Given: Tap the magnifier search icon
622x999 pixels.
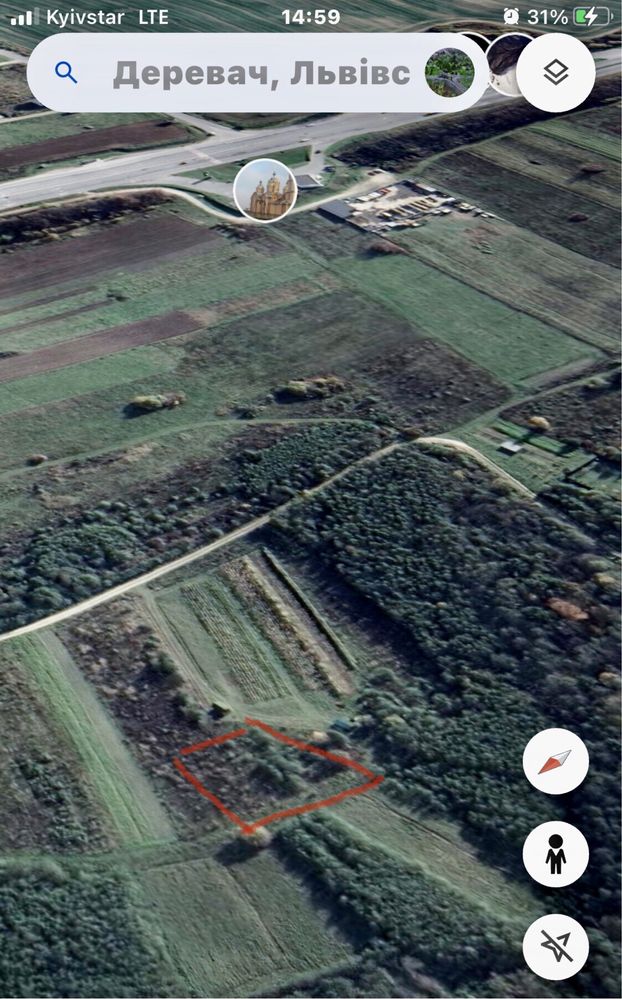Looking at the screenshot, I should tap(66, 73).
